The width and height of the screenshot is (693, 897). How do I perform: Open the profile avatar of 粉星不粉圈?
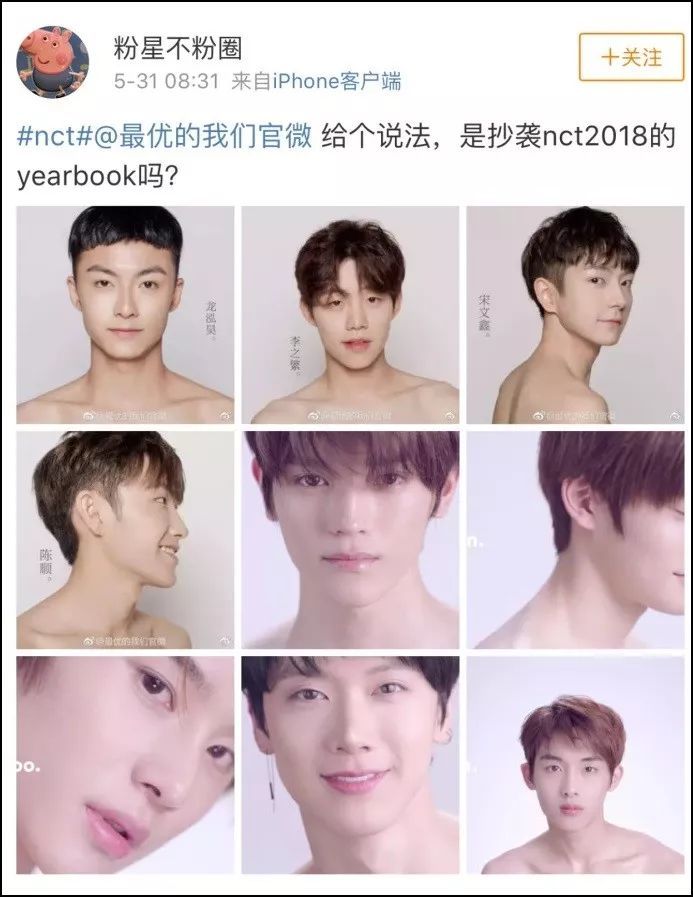(x=52, y=63)
